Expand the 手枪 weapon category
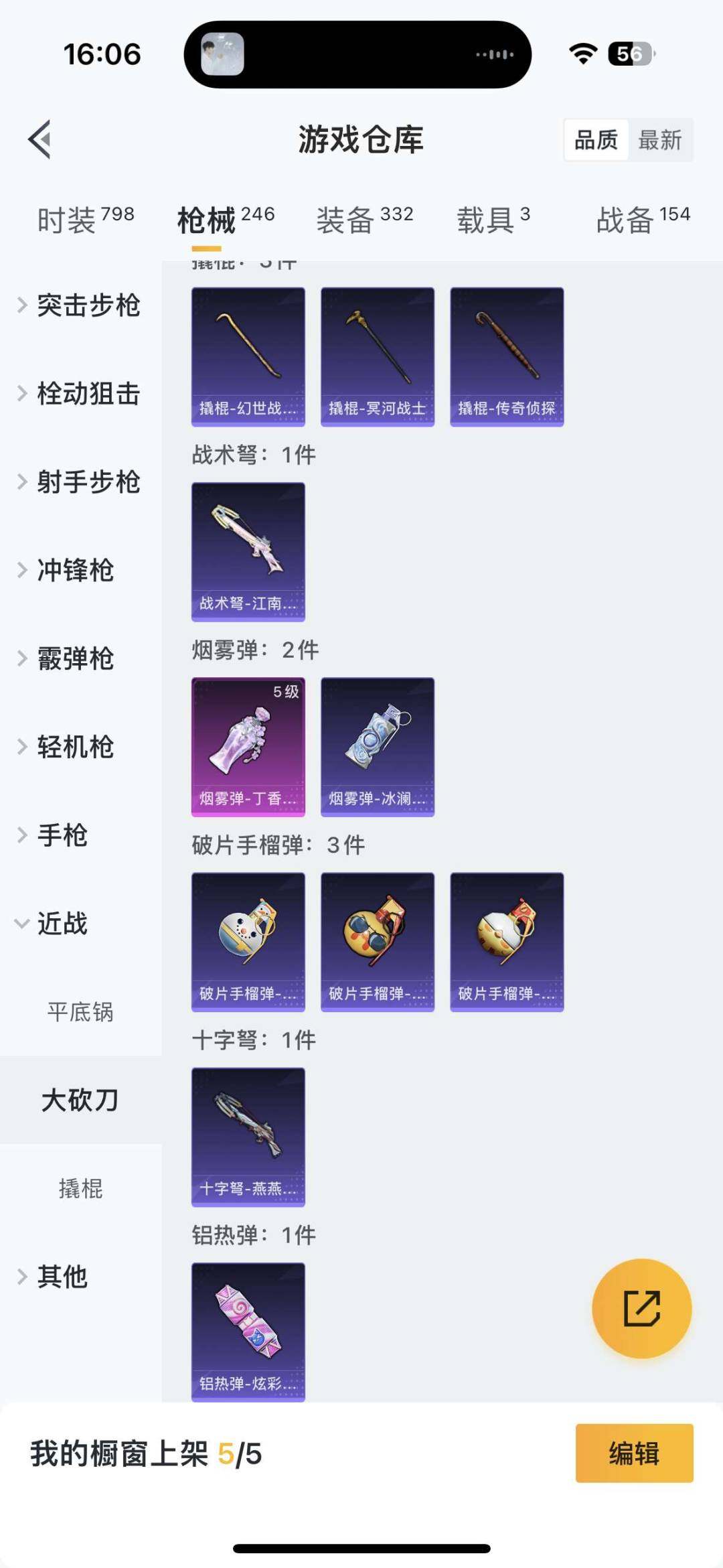The width and height of the screenshot is (723, 1568). coord(63,836)
